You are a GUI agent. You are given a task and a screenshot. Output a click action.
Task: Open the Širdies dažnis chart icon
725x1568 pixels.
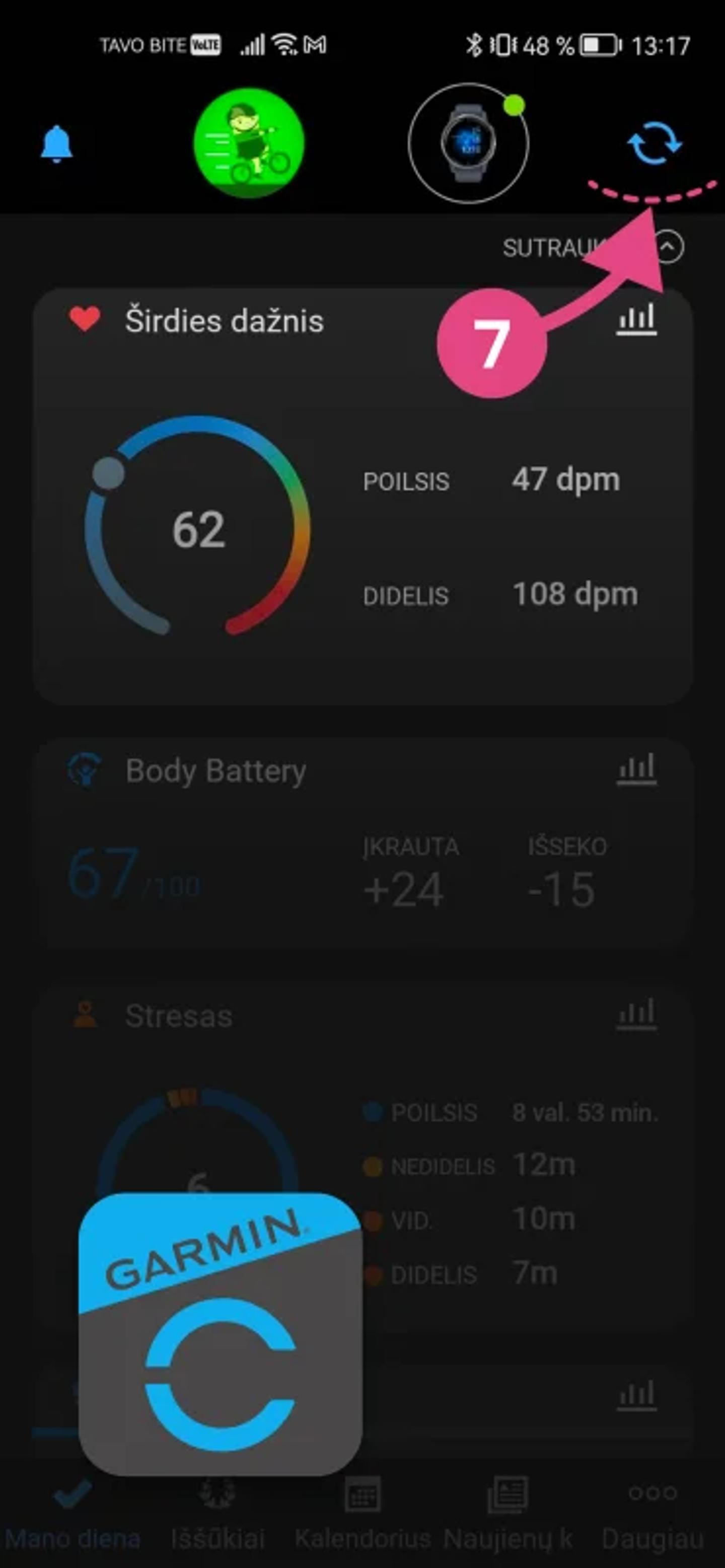point(636,319)
